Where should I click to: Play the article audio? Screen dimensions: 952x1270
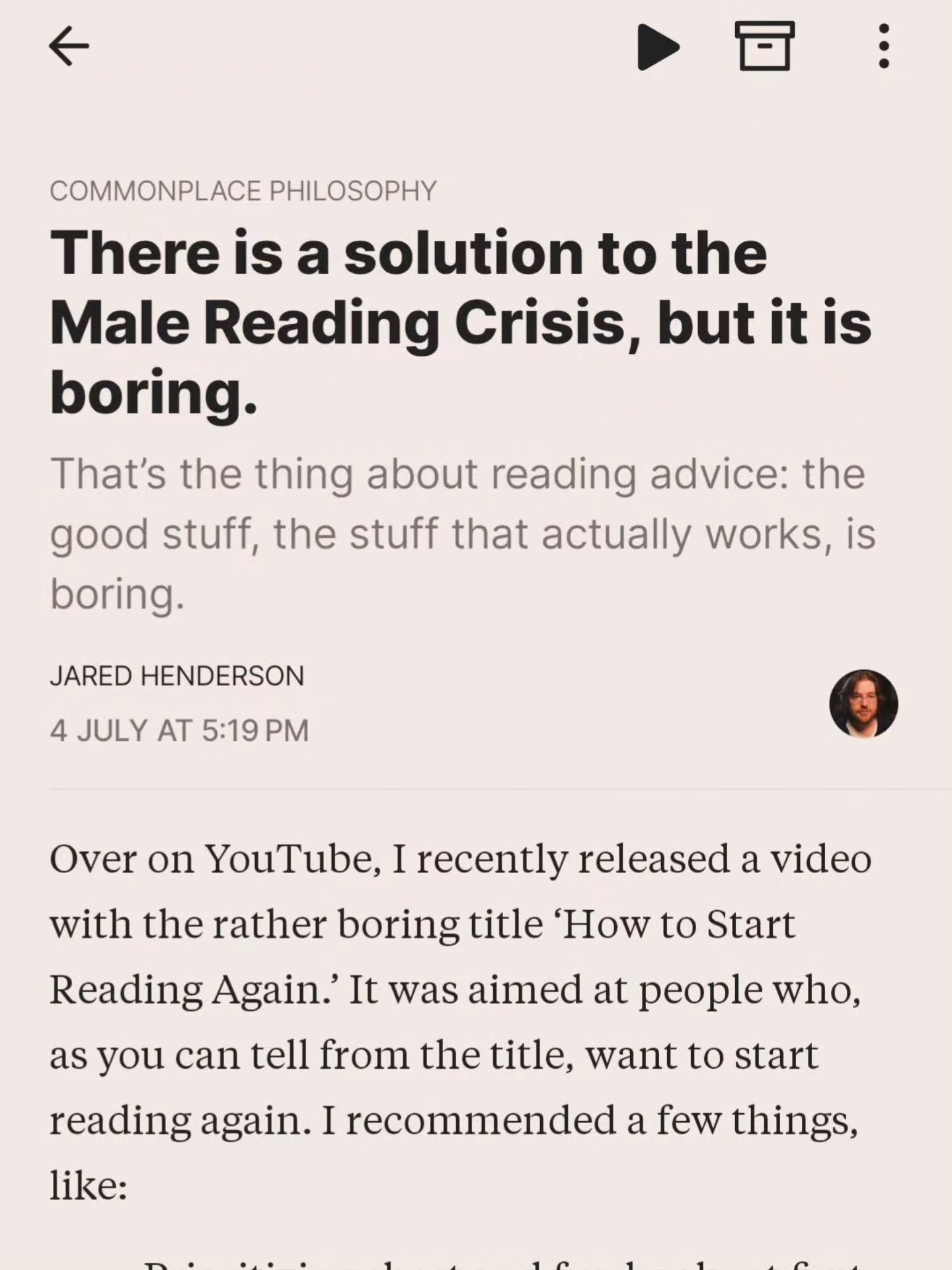pyautogui.click(x=657, y=46)
